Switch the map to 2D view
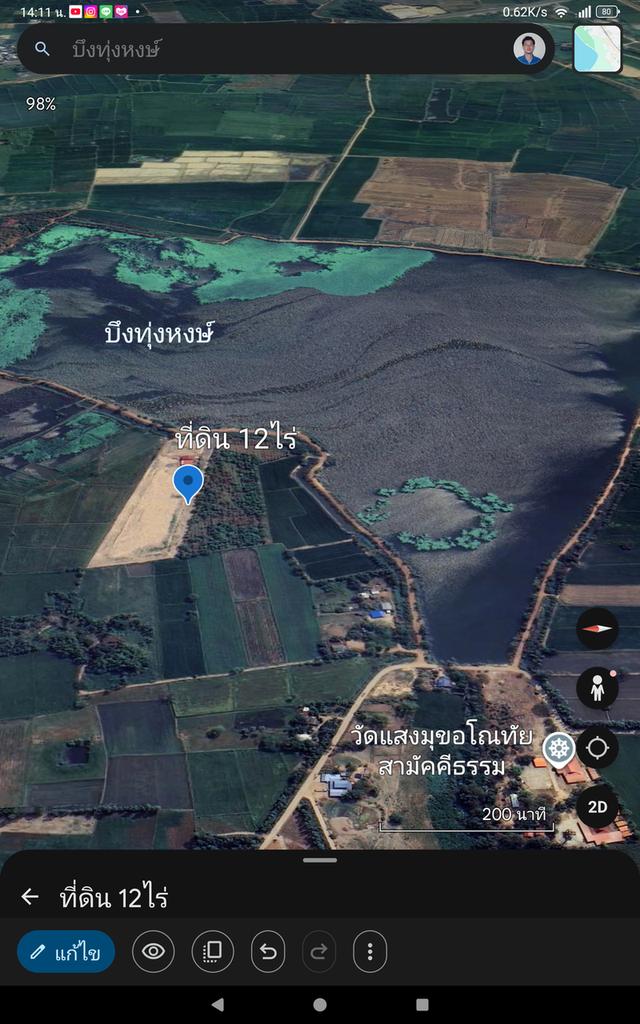 click(597, 807)
